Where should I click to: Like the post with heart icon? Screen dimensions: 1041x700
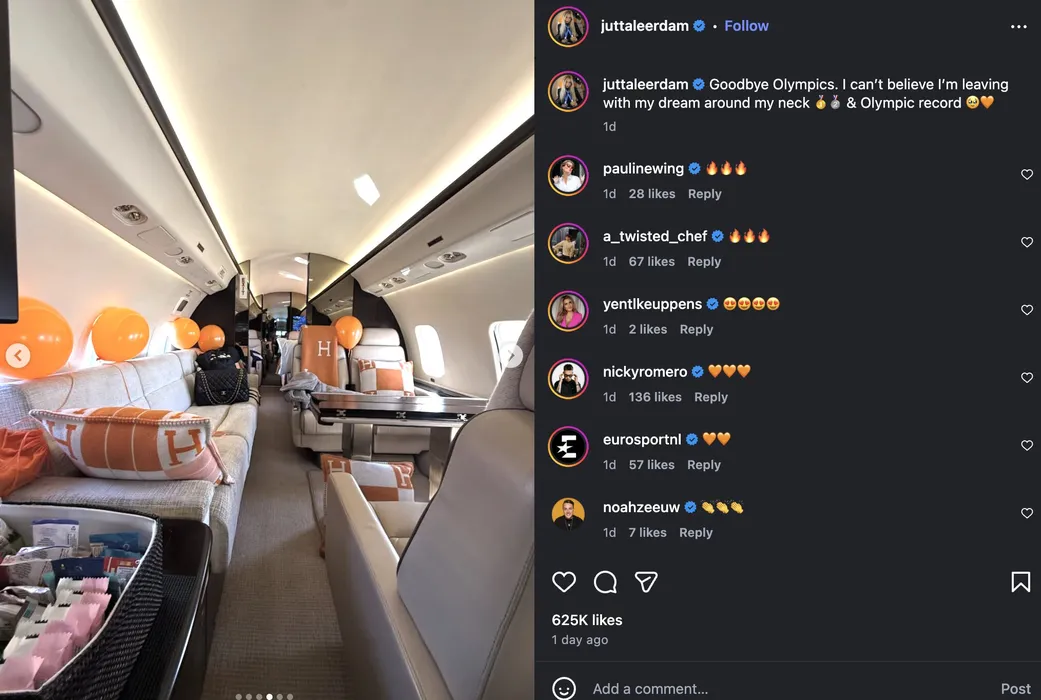[564, 582]
